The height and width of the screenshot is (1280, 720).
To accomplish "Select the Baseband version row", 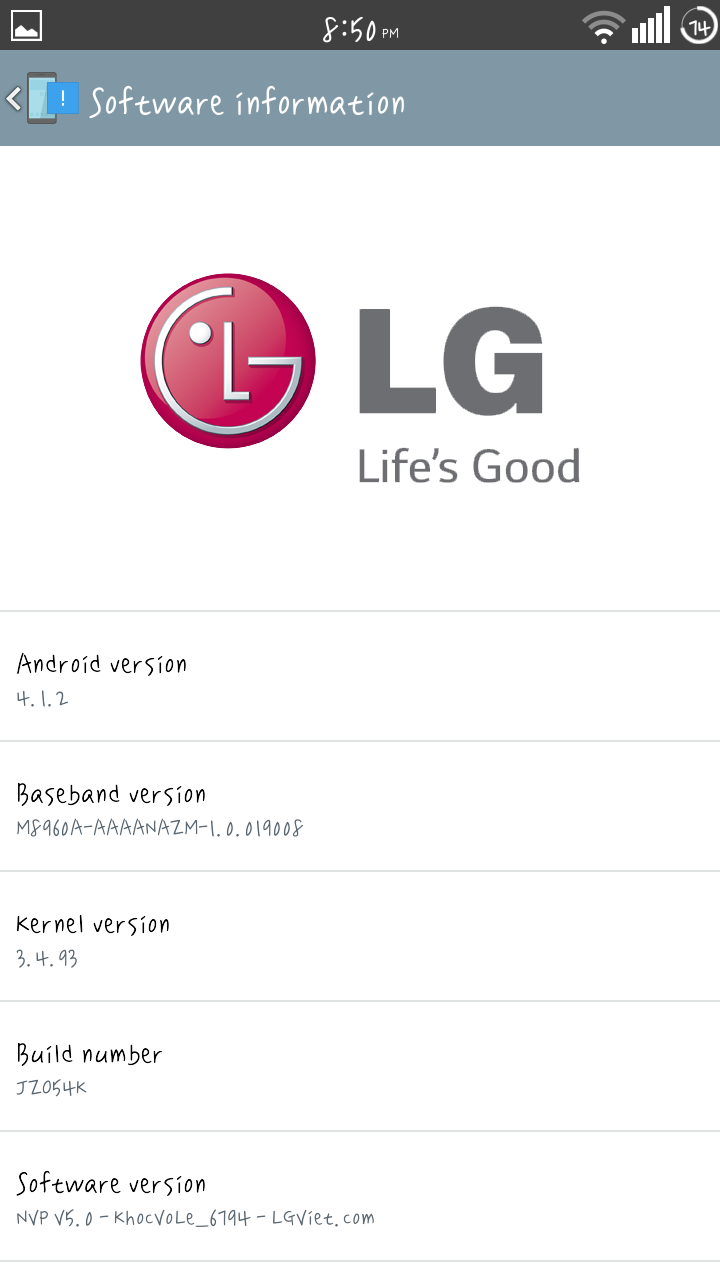I will pyautogui.click(x=360, y=807).
